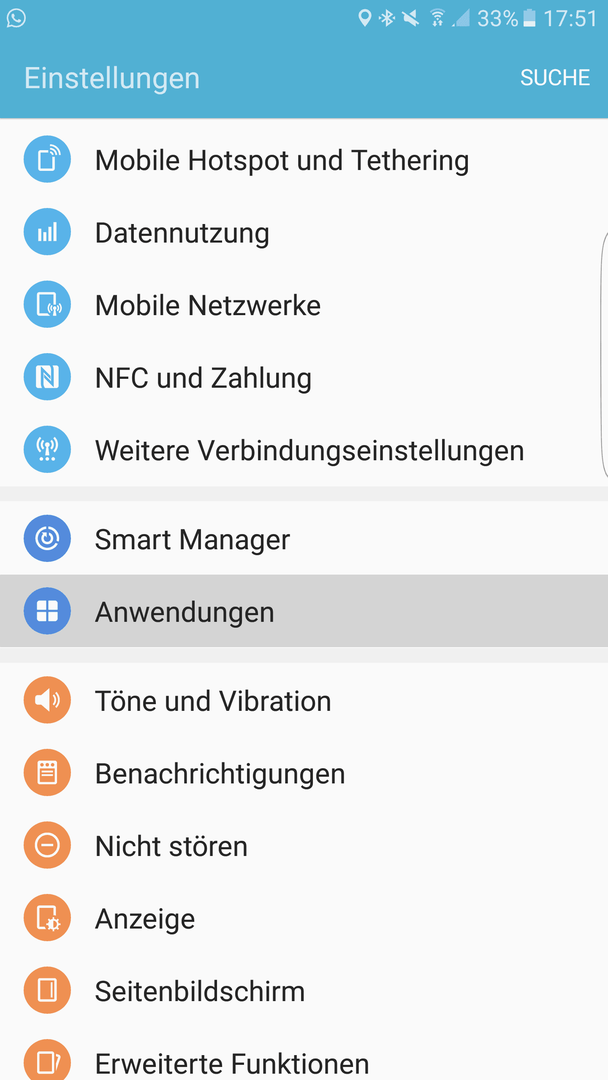Open Nicht stören settings
Screen dimensions: 608x1080
(304, 846)
